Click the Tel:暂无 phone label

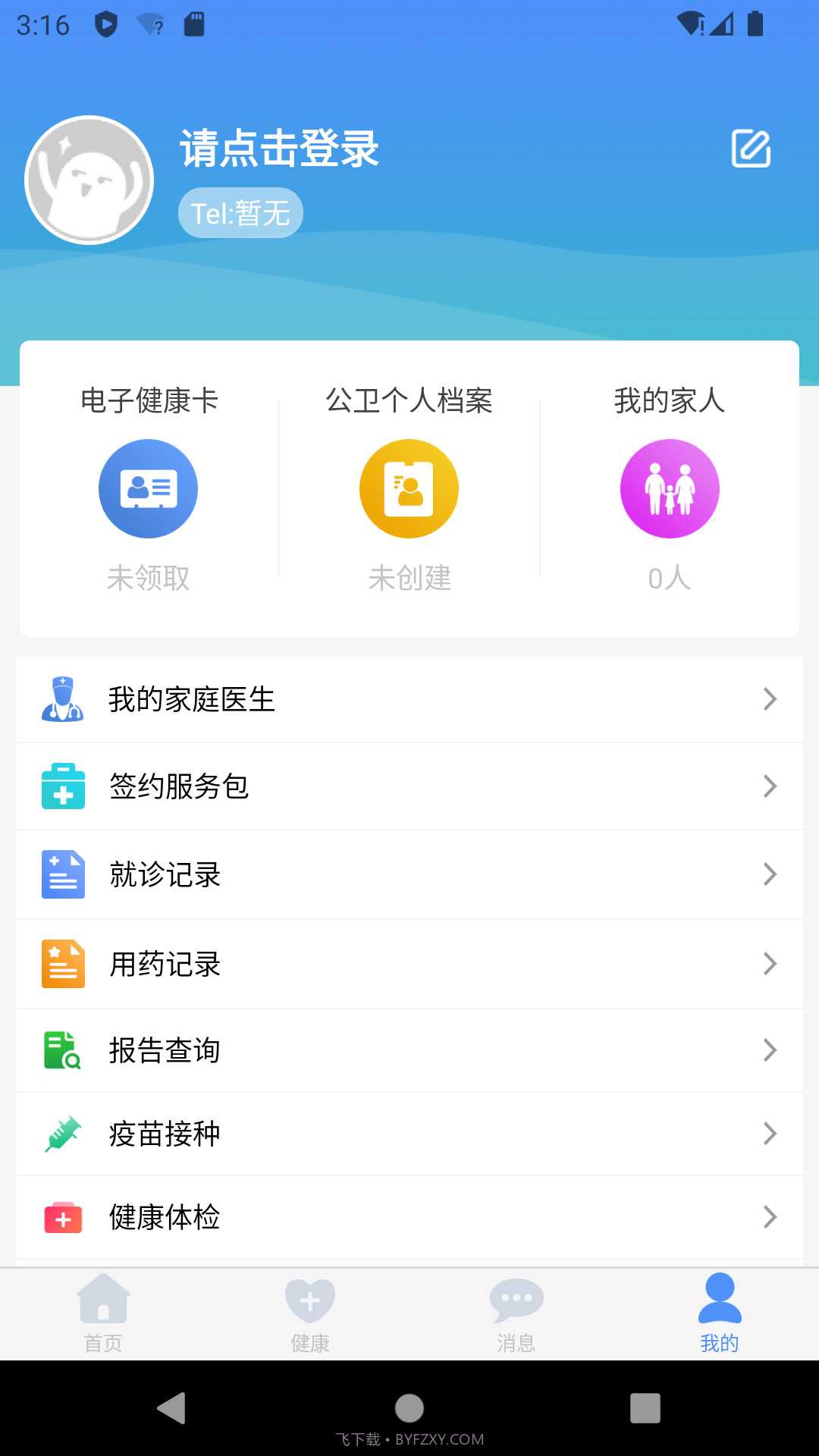pyautogui.click(x=240, y=212)
